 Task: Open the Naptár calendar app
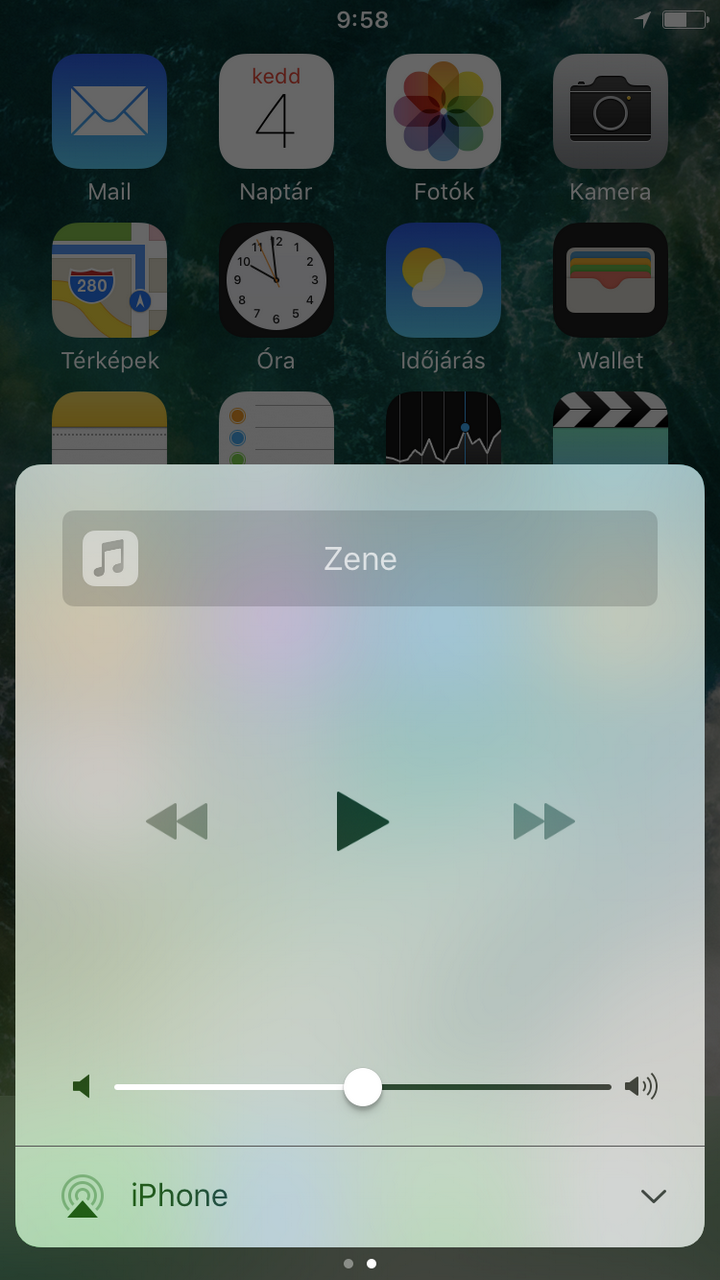point(276,111)
